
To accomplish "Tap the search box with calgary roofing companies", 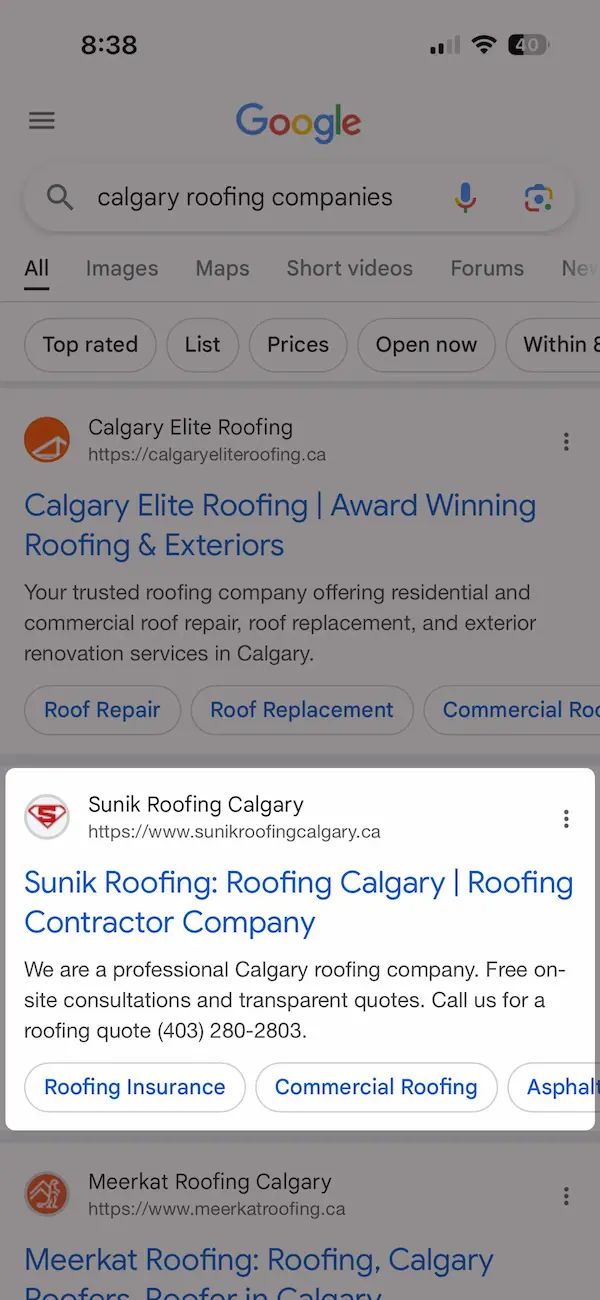I will coord(245,198).
